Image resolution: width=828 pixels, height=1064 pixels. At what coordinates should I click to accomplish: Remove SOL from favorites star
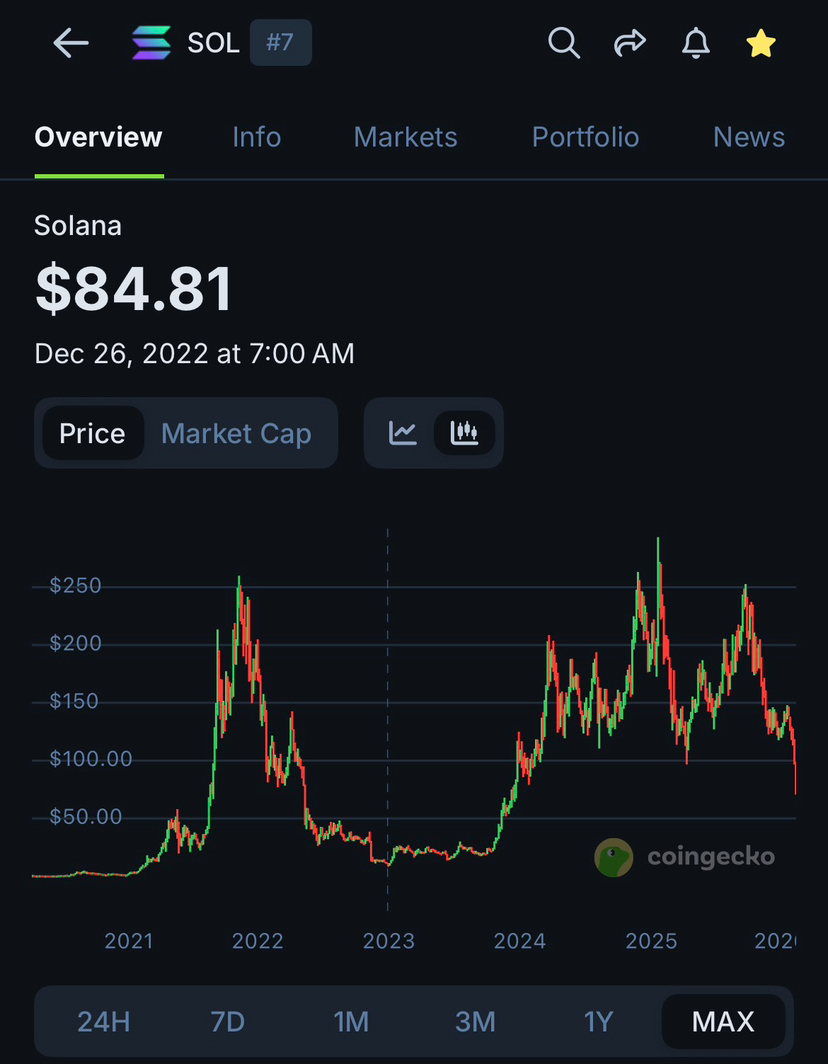(761, 43)
